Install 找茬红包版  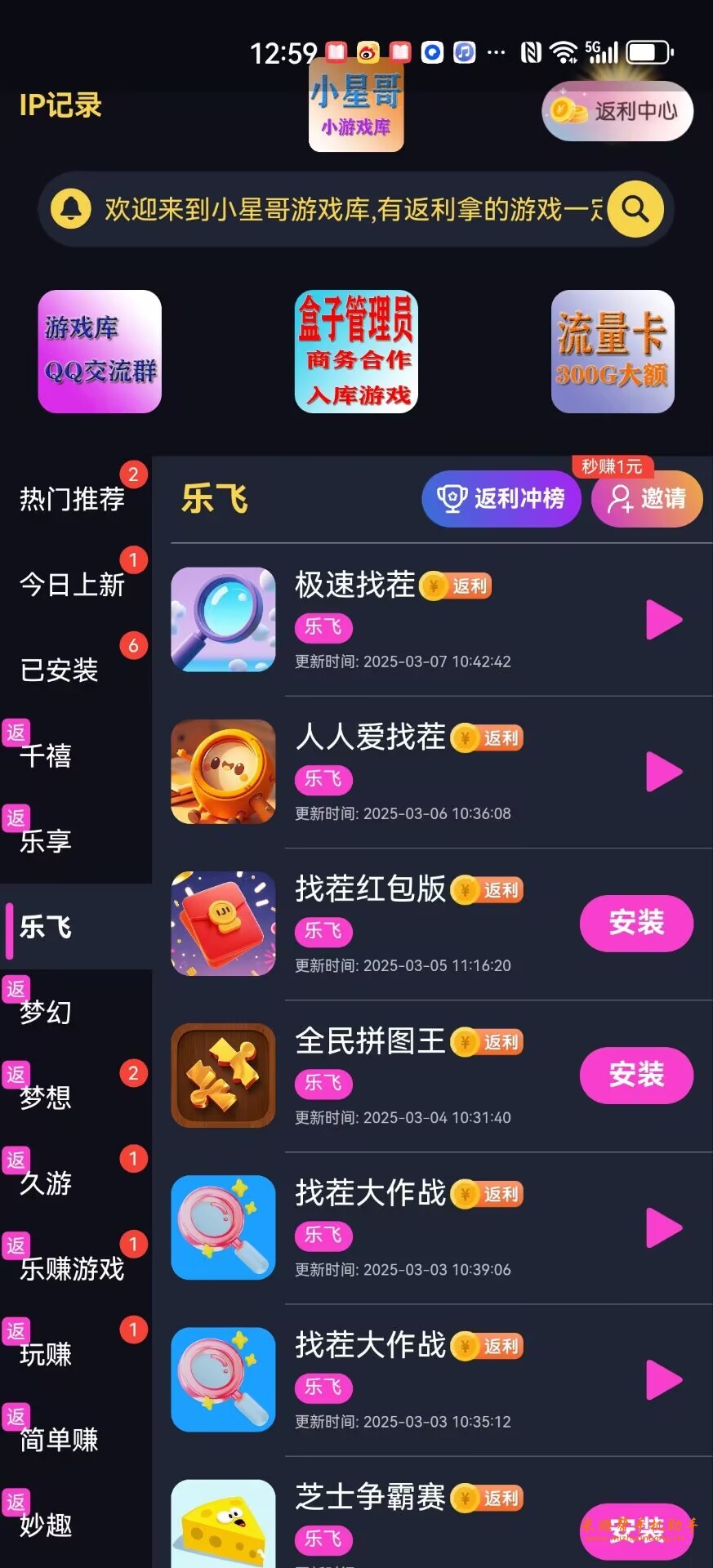tap(636, 924)
